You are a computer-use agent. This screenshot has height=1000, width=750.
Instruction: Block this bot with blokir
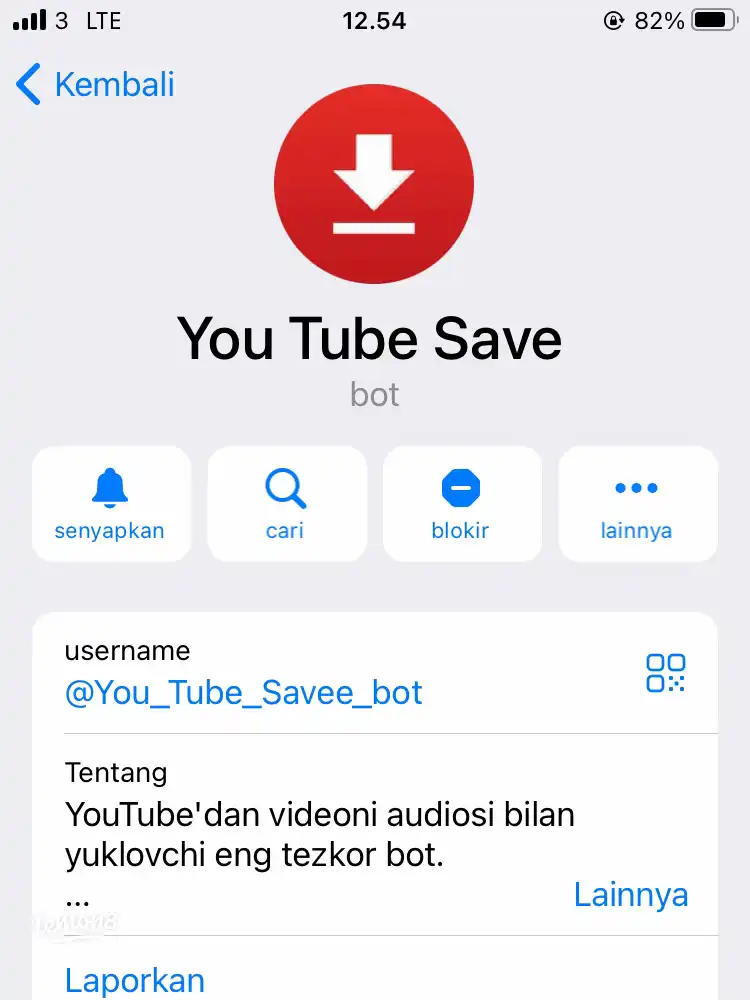[461, 504]
